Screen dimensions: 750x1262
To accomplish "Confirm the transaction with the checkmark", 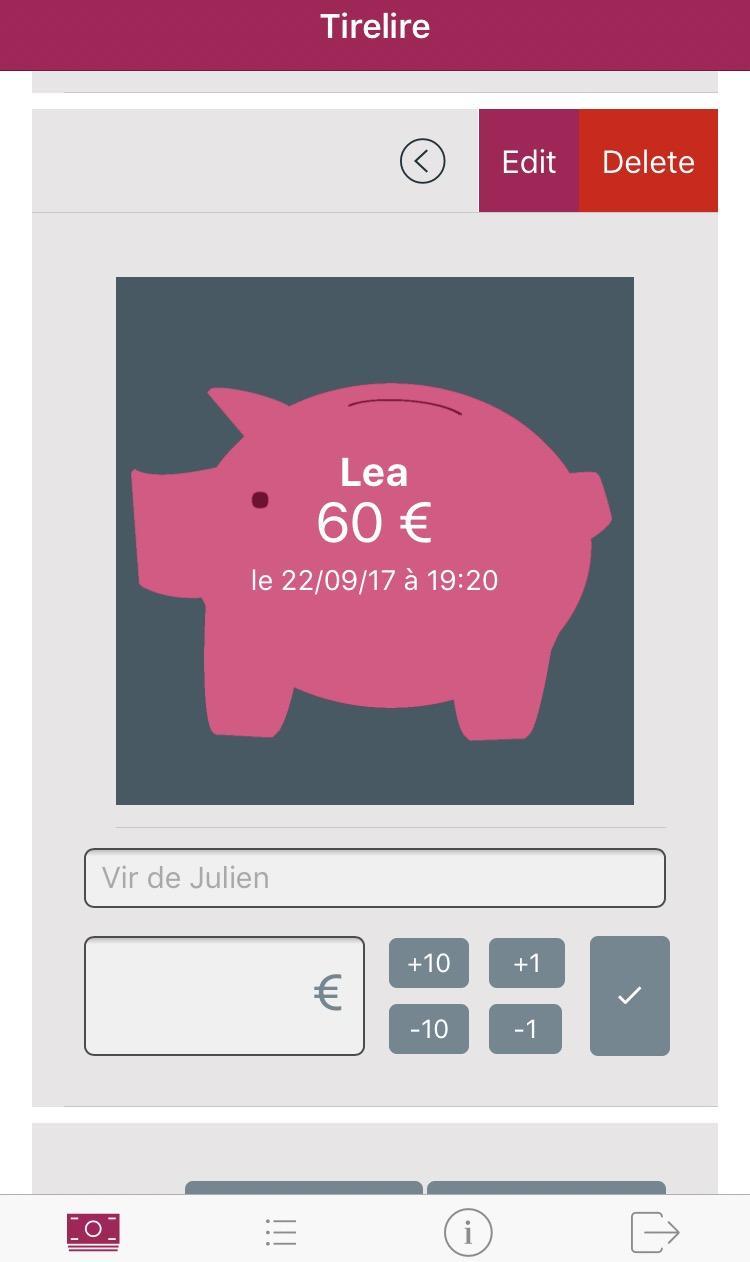I will click(x=629, y=995).
